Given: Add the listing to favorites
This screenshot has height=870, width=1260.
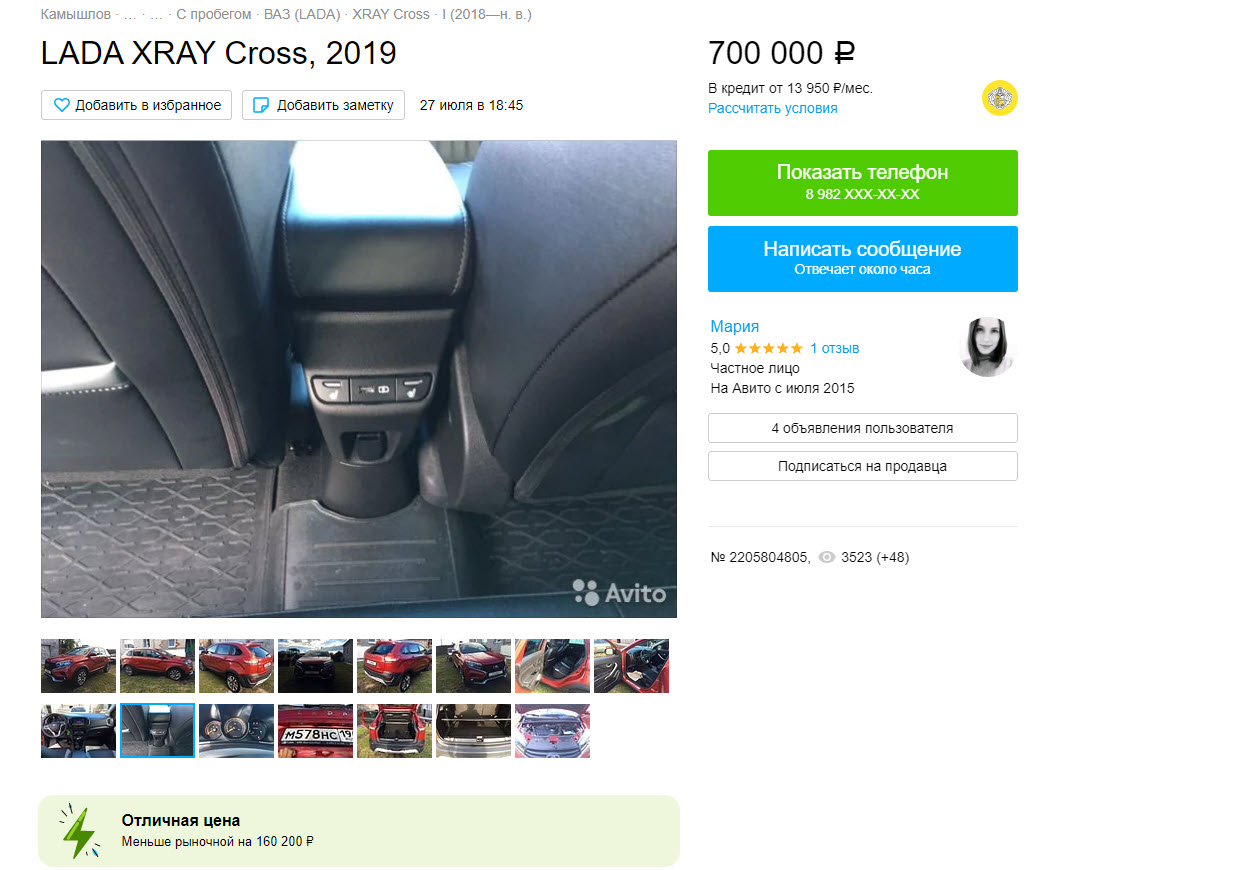Looking at the screenshot, I should click(x=137, y=105).
